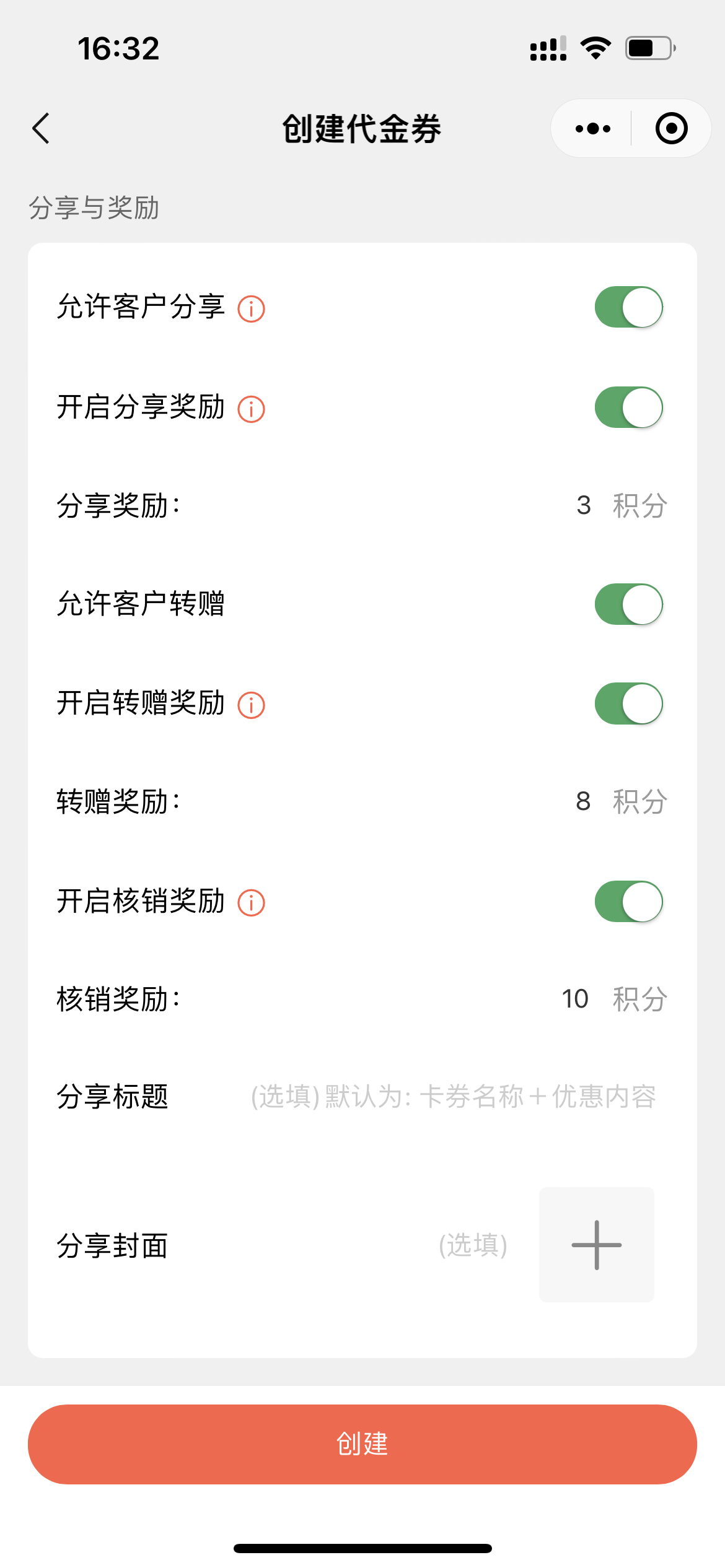Open the 开启分享奖励 info tooltip

(251, 407)
